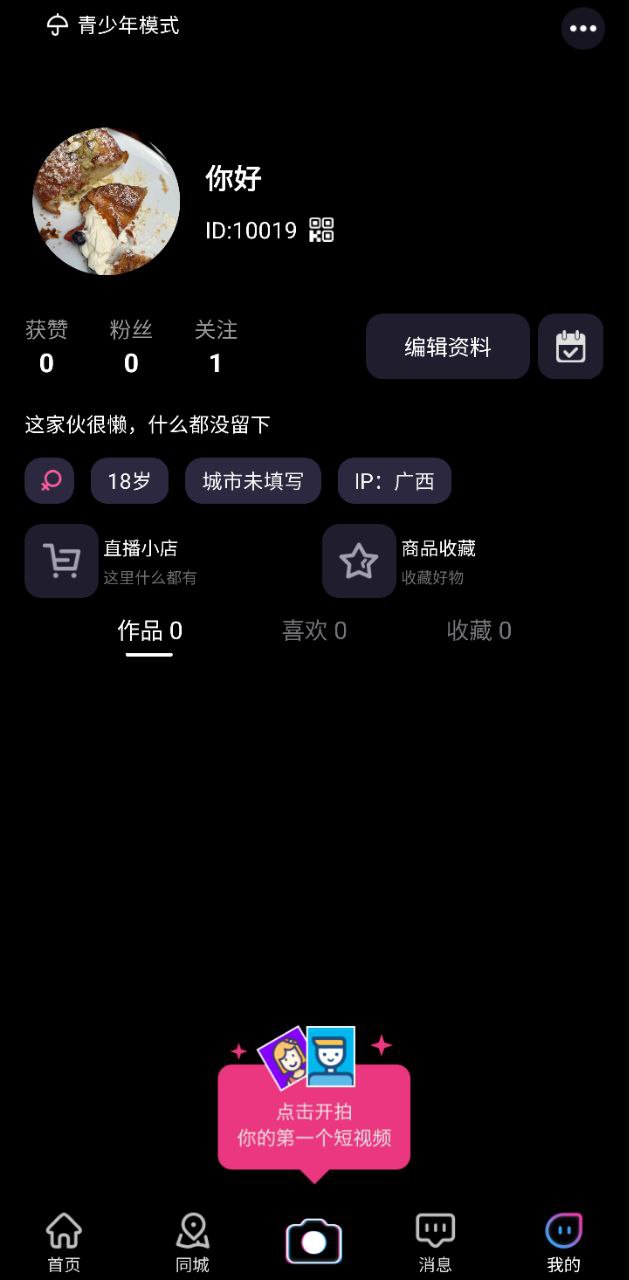629x1280 pixels.
Task: Open the 消息 messages tab
Action: pos(435,1242)
